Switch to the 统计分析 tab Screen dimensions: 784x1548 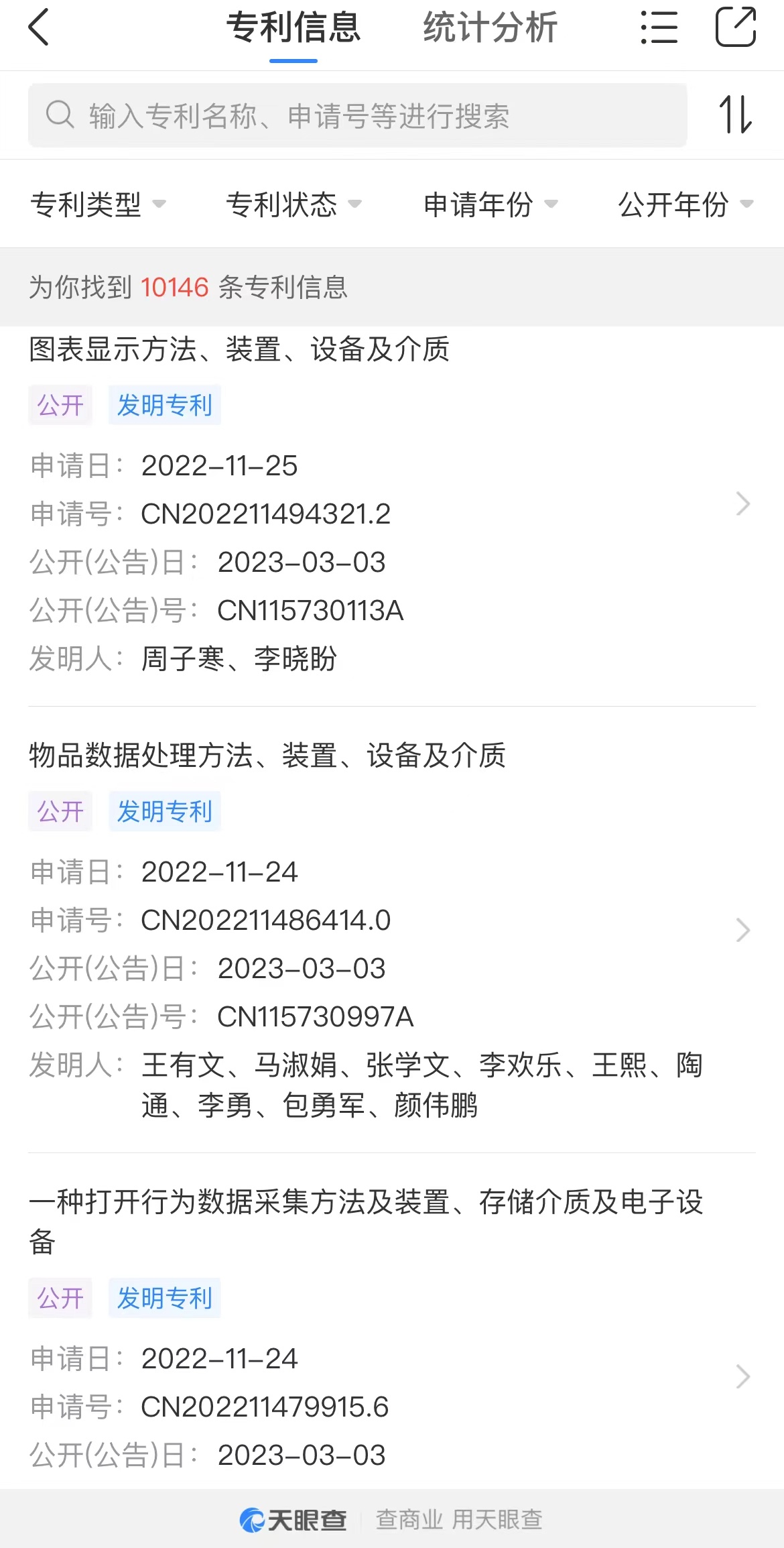(x=490, y=28)
